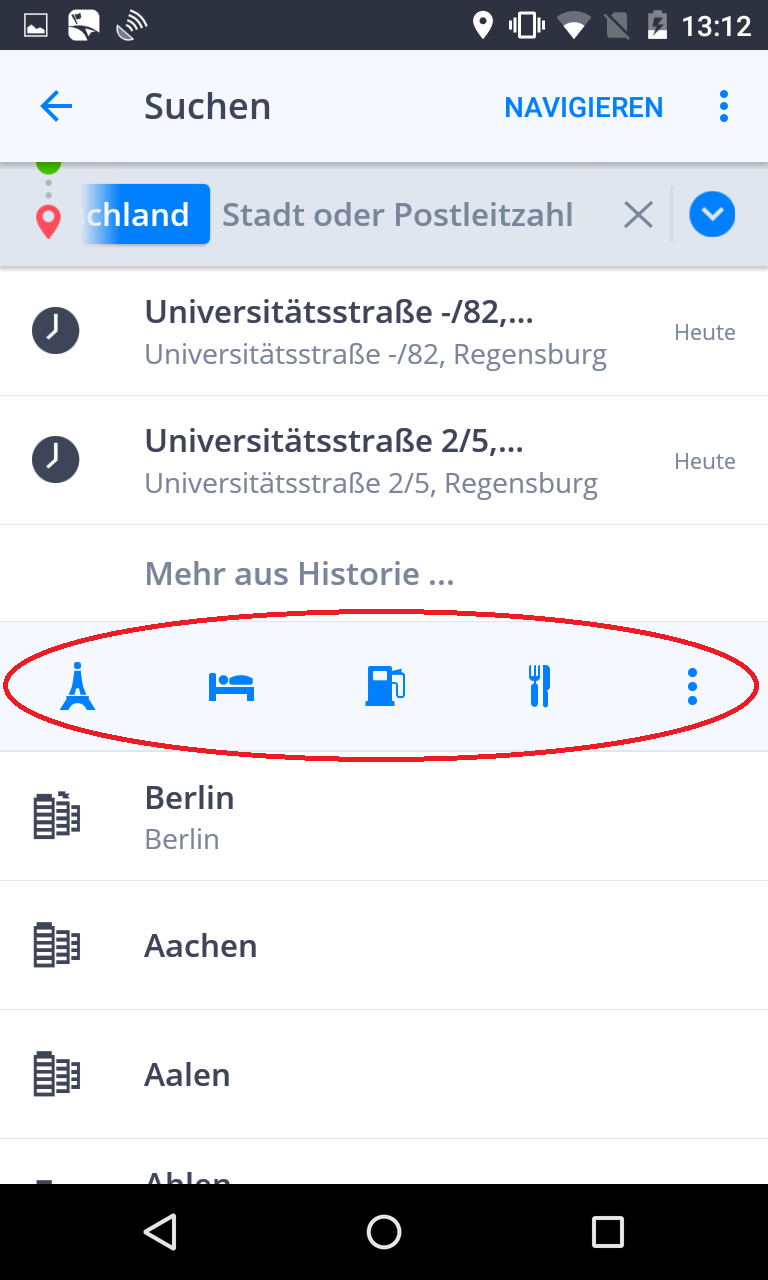Image resolution: width=768 pixels, height=1280 pixels.
Task: Tap the system home button
Action: pos(384,1232)
